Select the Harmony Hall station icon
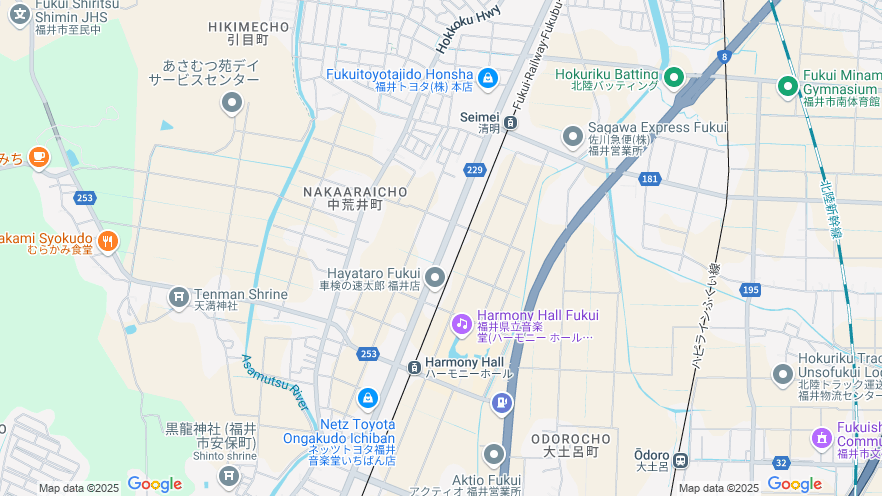Screen dimensions: 882x496 point(414,367)
